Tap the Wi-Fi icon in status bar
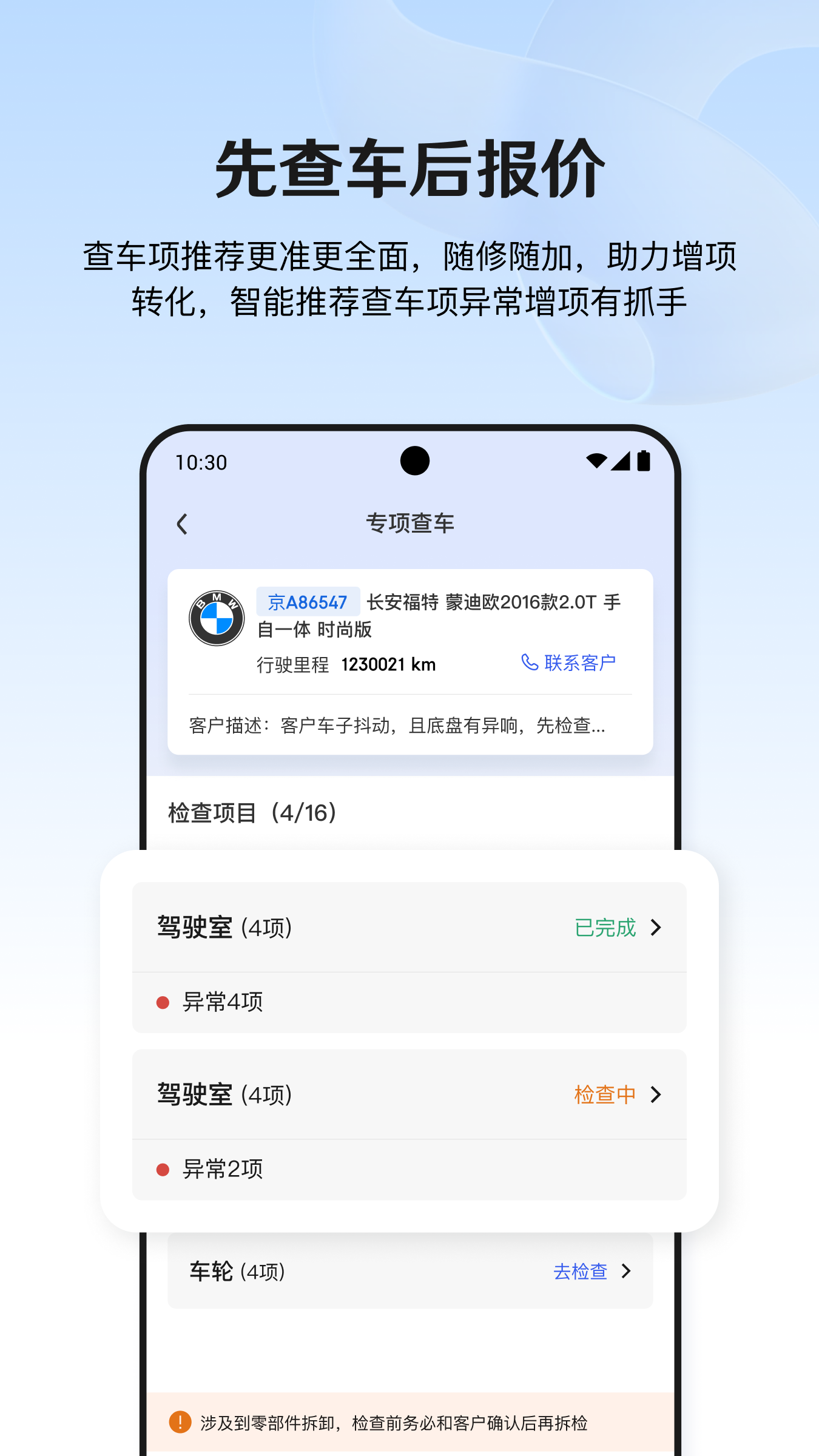This screenshot has width=819, height=1456. point(597,461)
